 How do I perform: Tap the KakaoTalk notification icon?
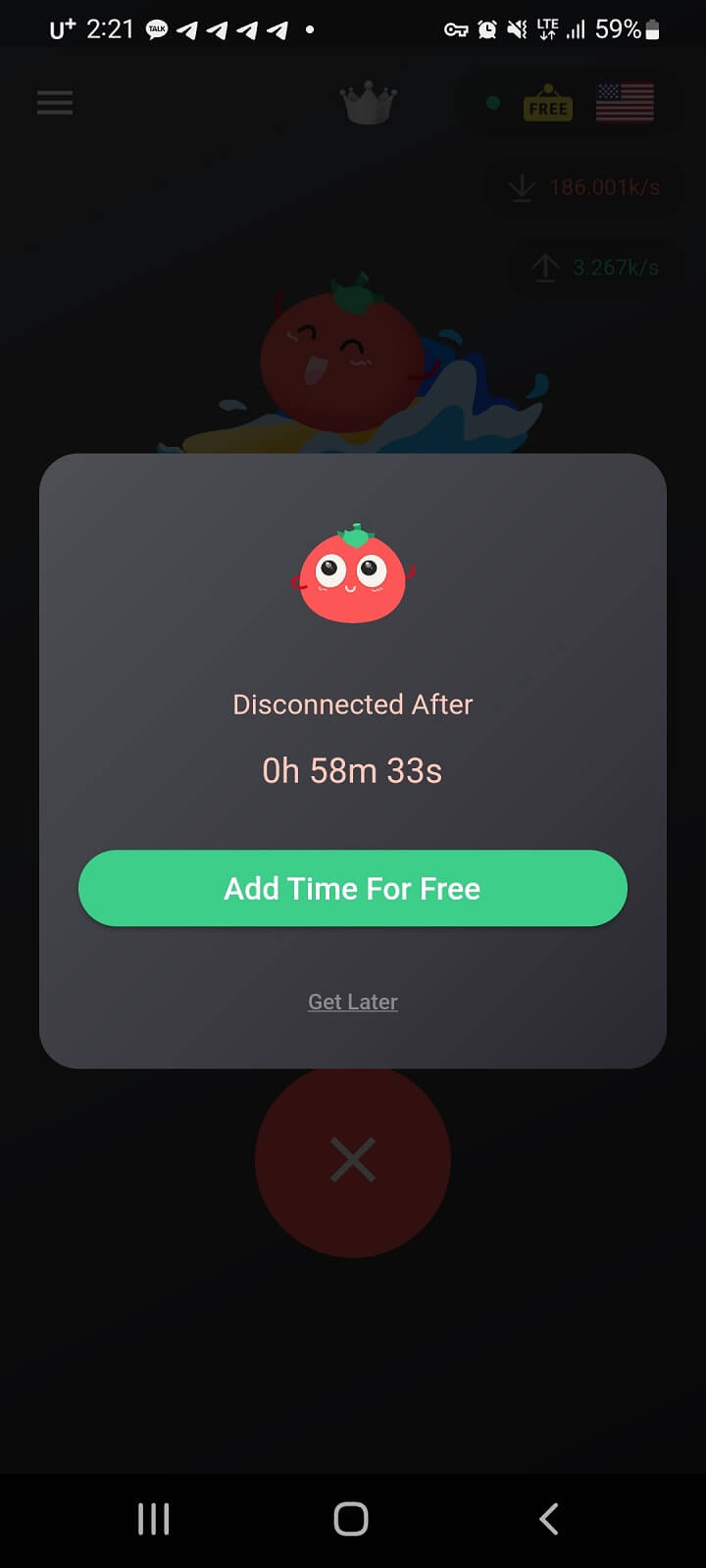(x=157, y=29)
